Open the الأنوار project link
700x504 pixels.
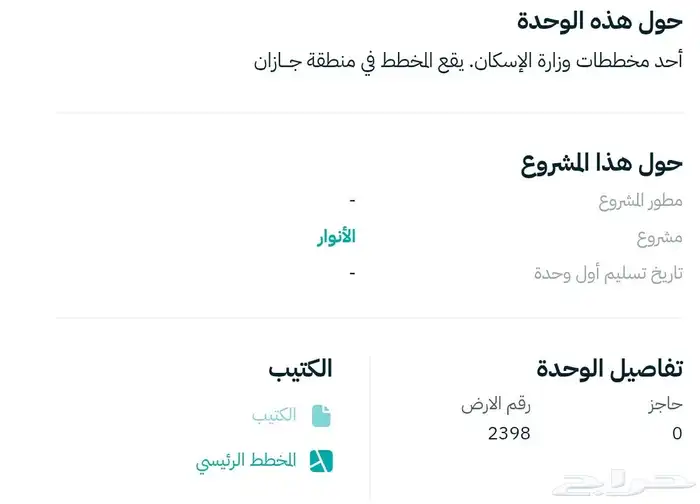pyautogui.click(x=334, y=237)
